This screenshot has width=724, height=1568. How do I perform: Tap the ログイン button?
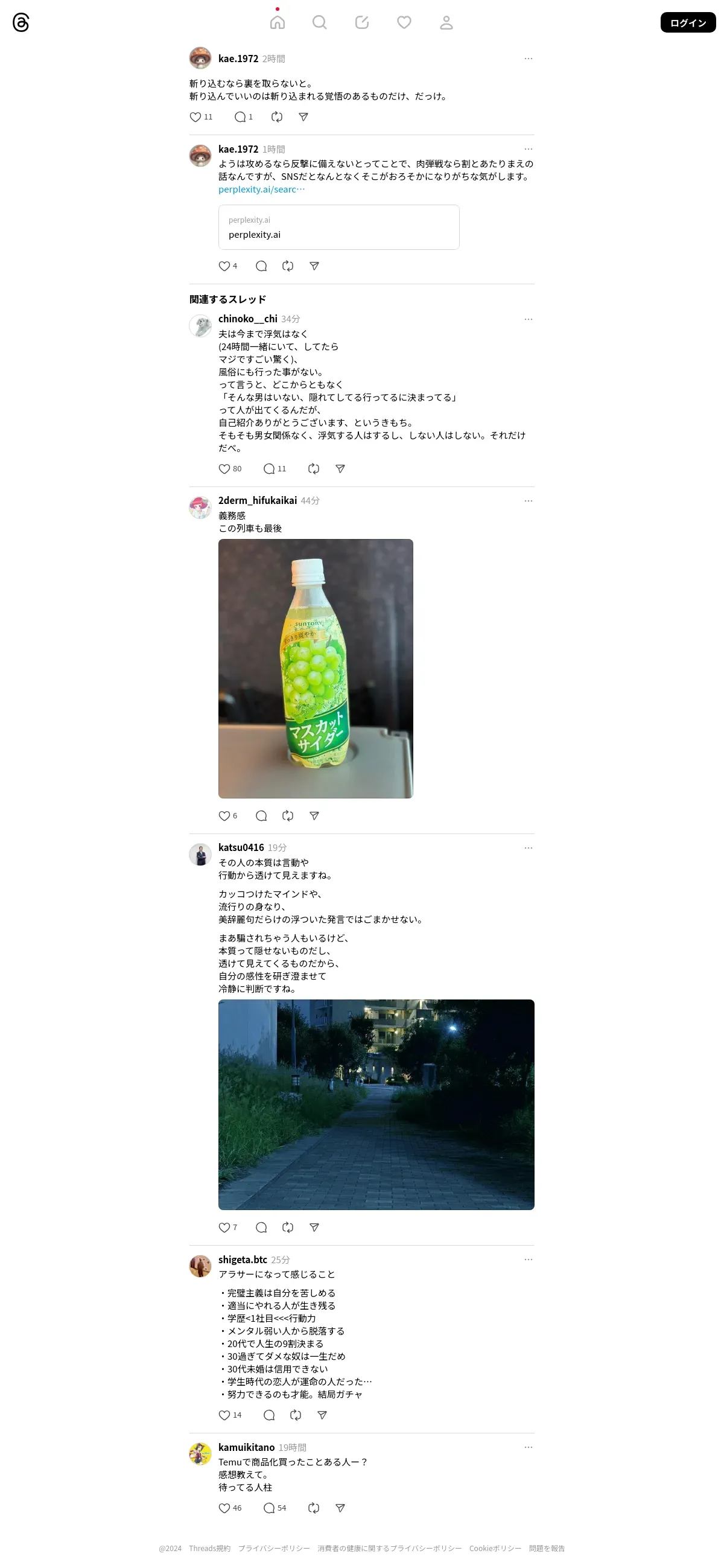point(687,22)
